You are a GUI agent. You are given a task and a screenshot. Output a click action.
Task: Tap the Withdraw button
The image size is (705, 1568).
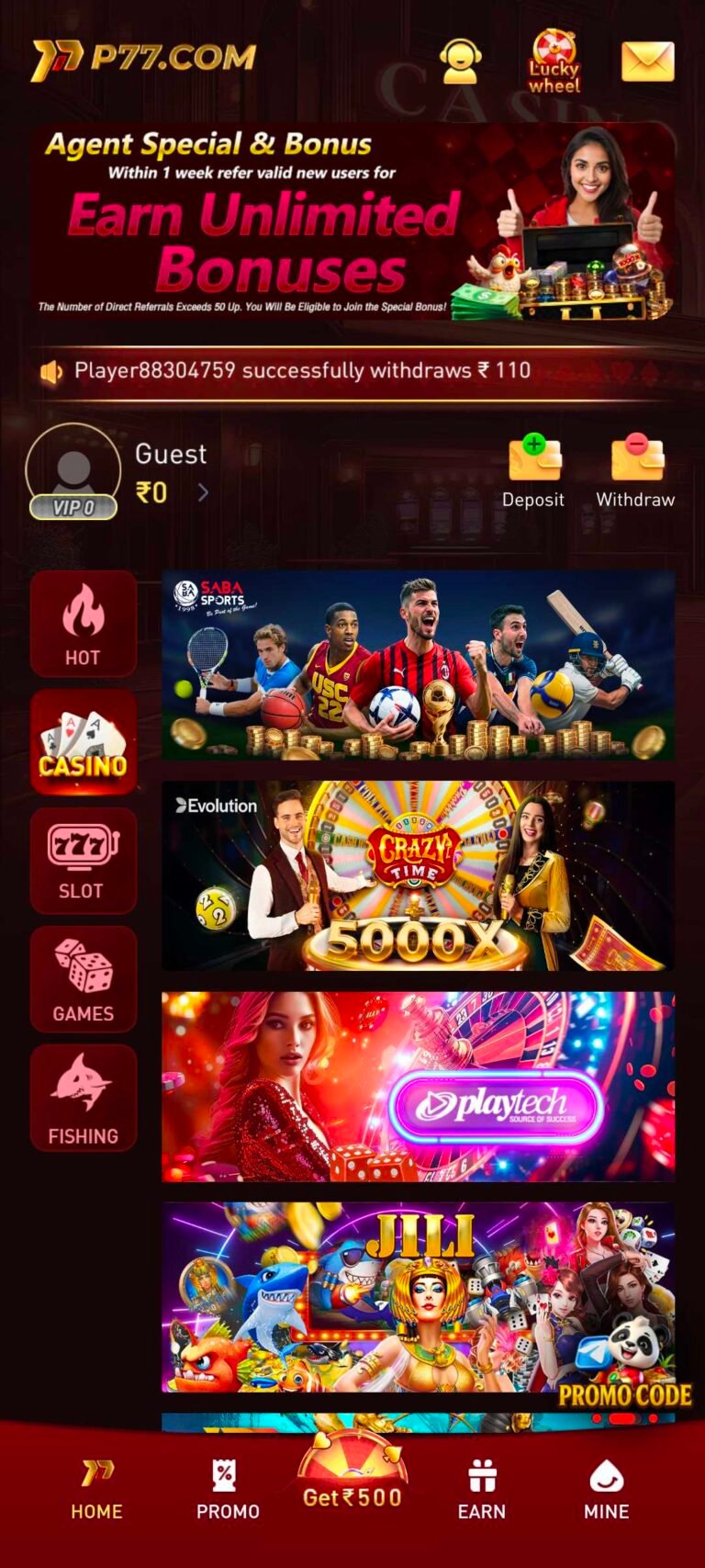click(x=635, y=470)
